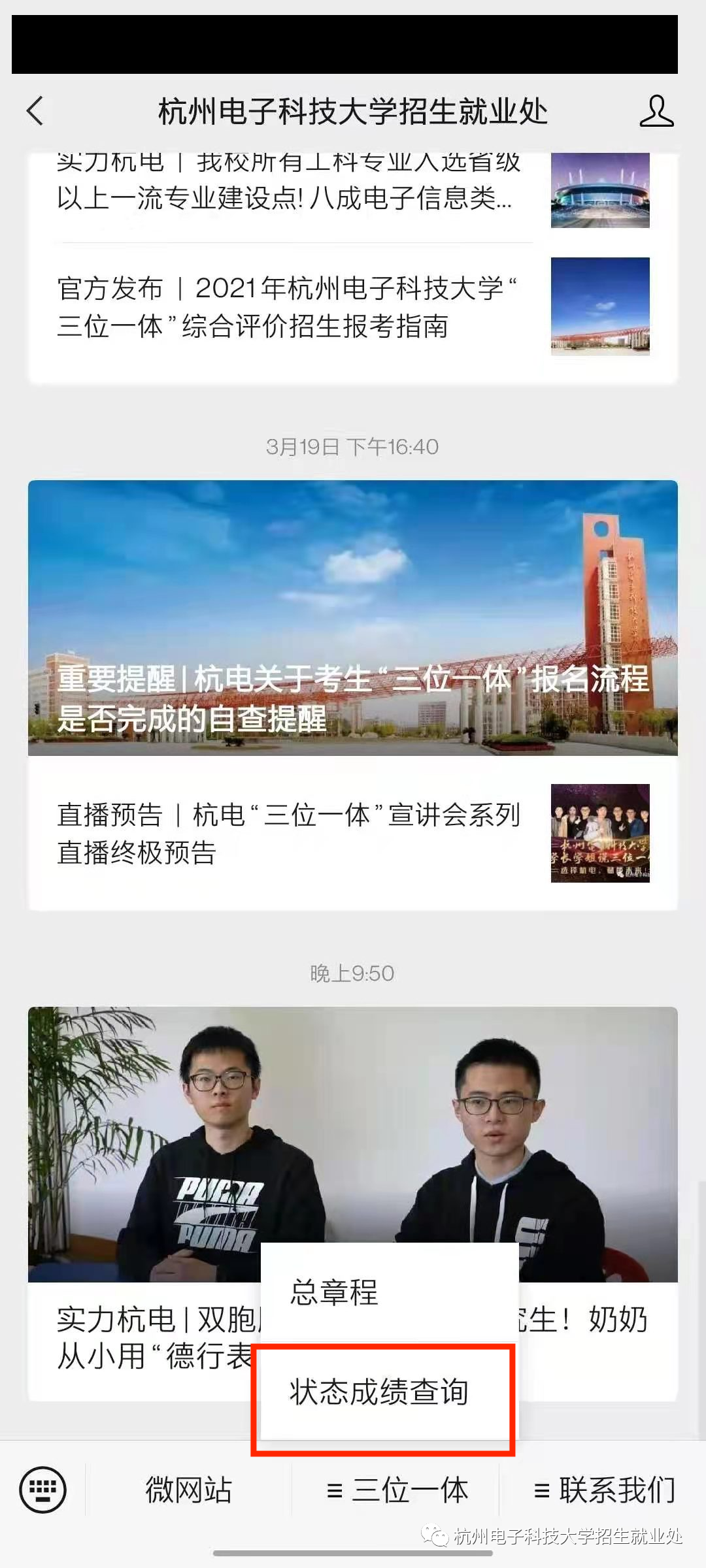Open the 微网站 menu item
Viewport: 706px width, 1568px height.
pos(188,1490)
